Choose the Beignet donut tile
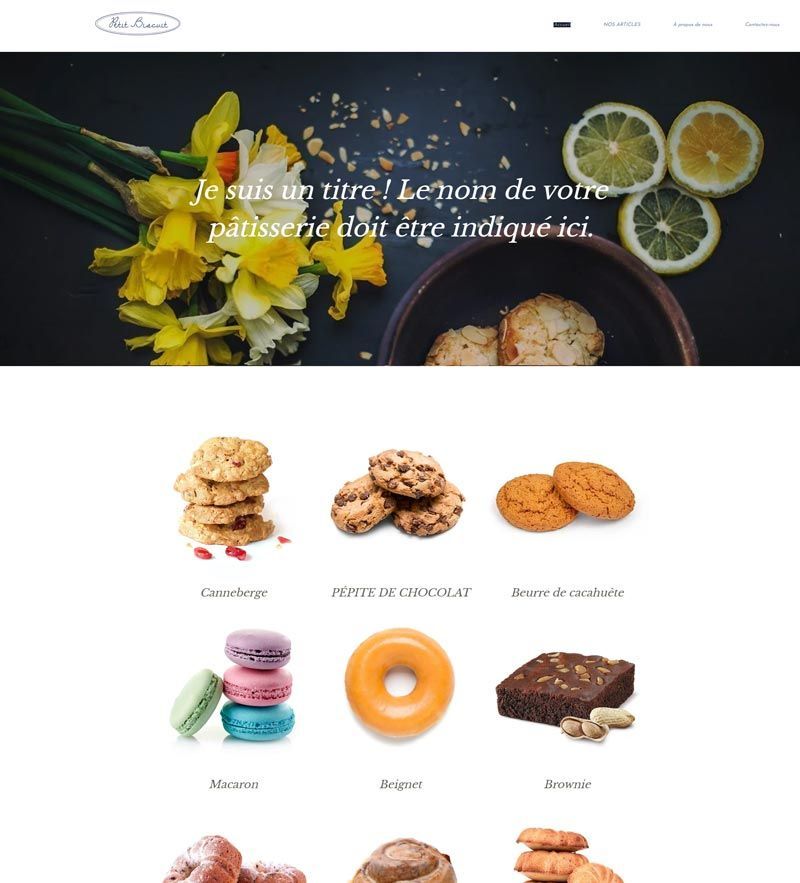The image size is (800, 883). tap(400, 684)
